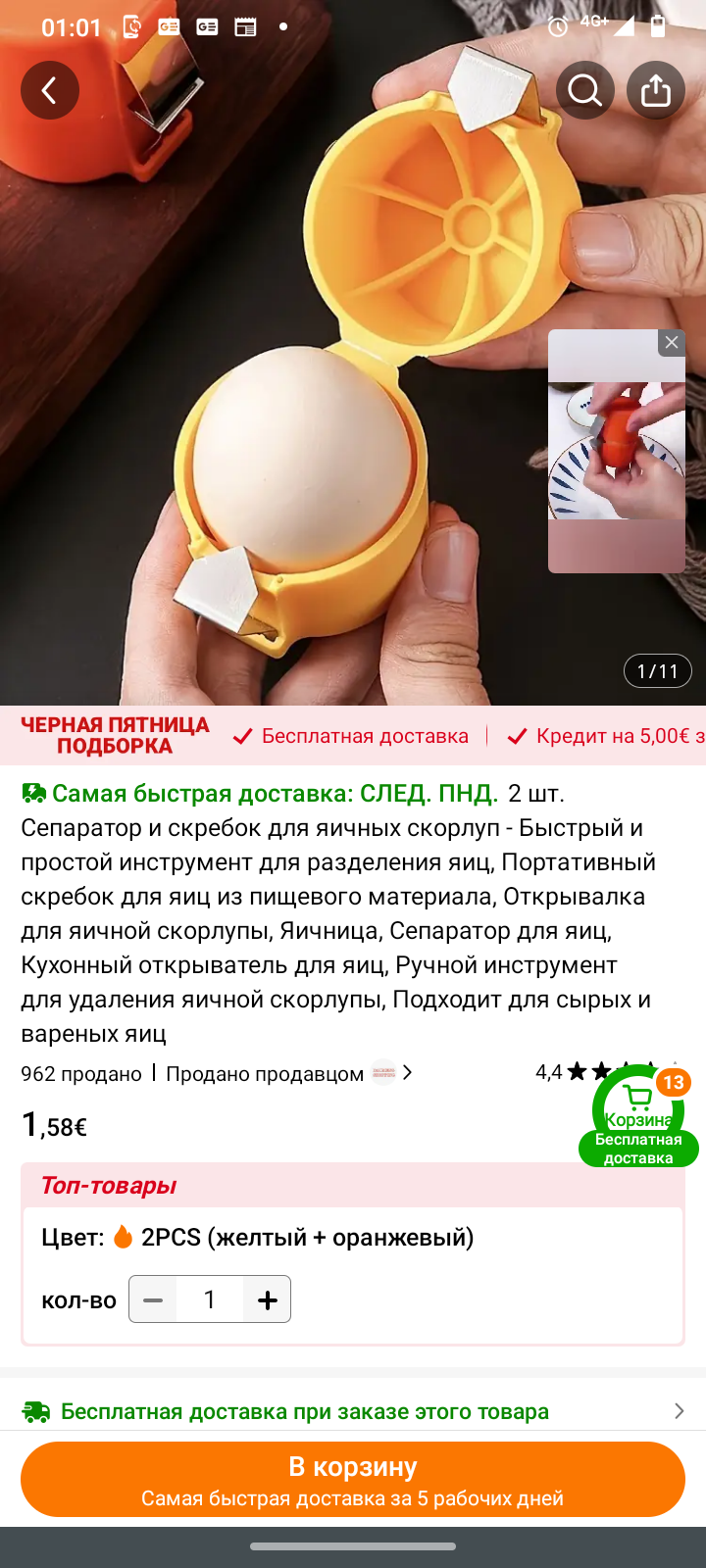This screenshot has width=706, height=1568.
Task: Go back using the arrow icon
Action: point(49,90)
